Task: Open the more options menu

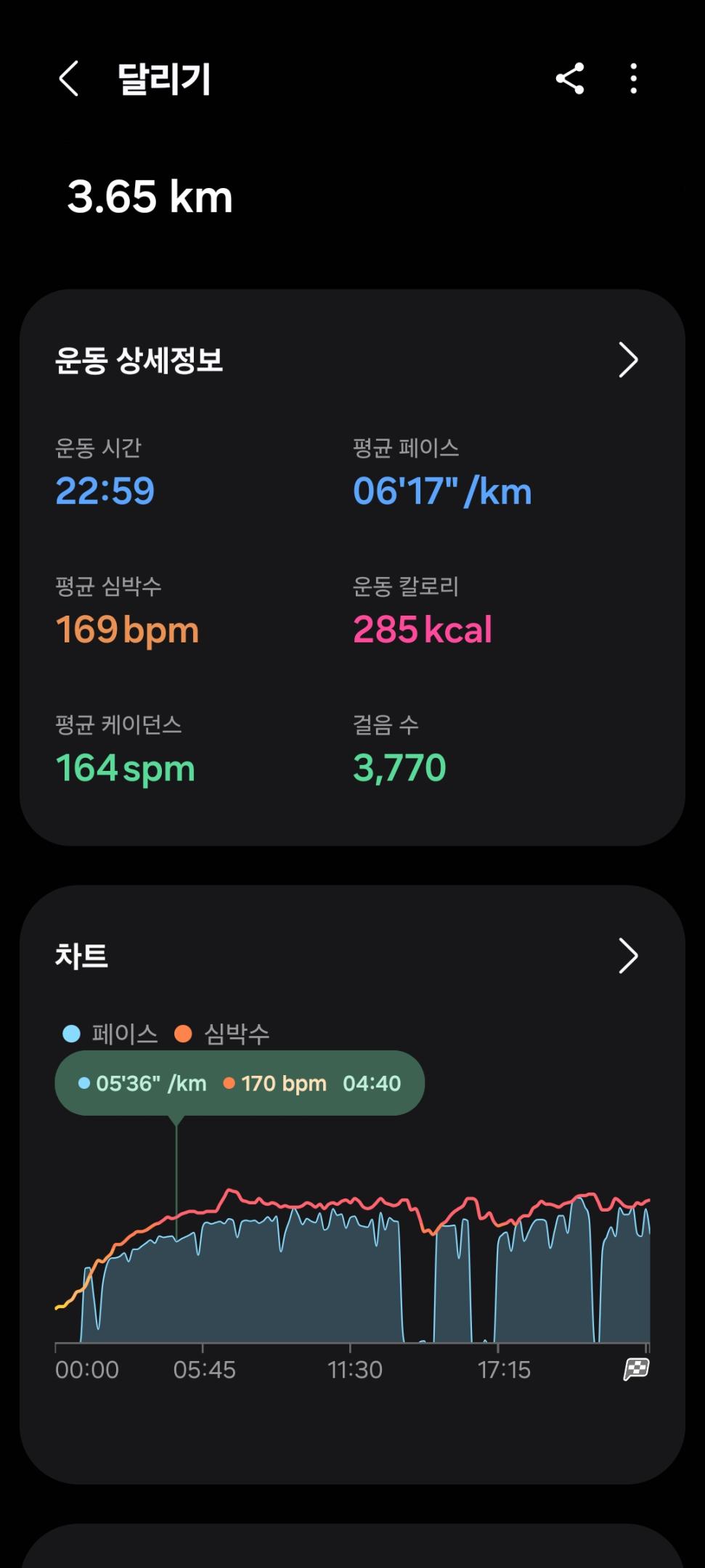Action: pos(634,78)
